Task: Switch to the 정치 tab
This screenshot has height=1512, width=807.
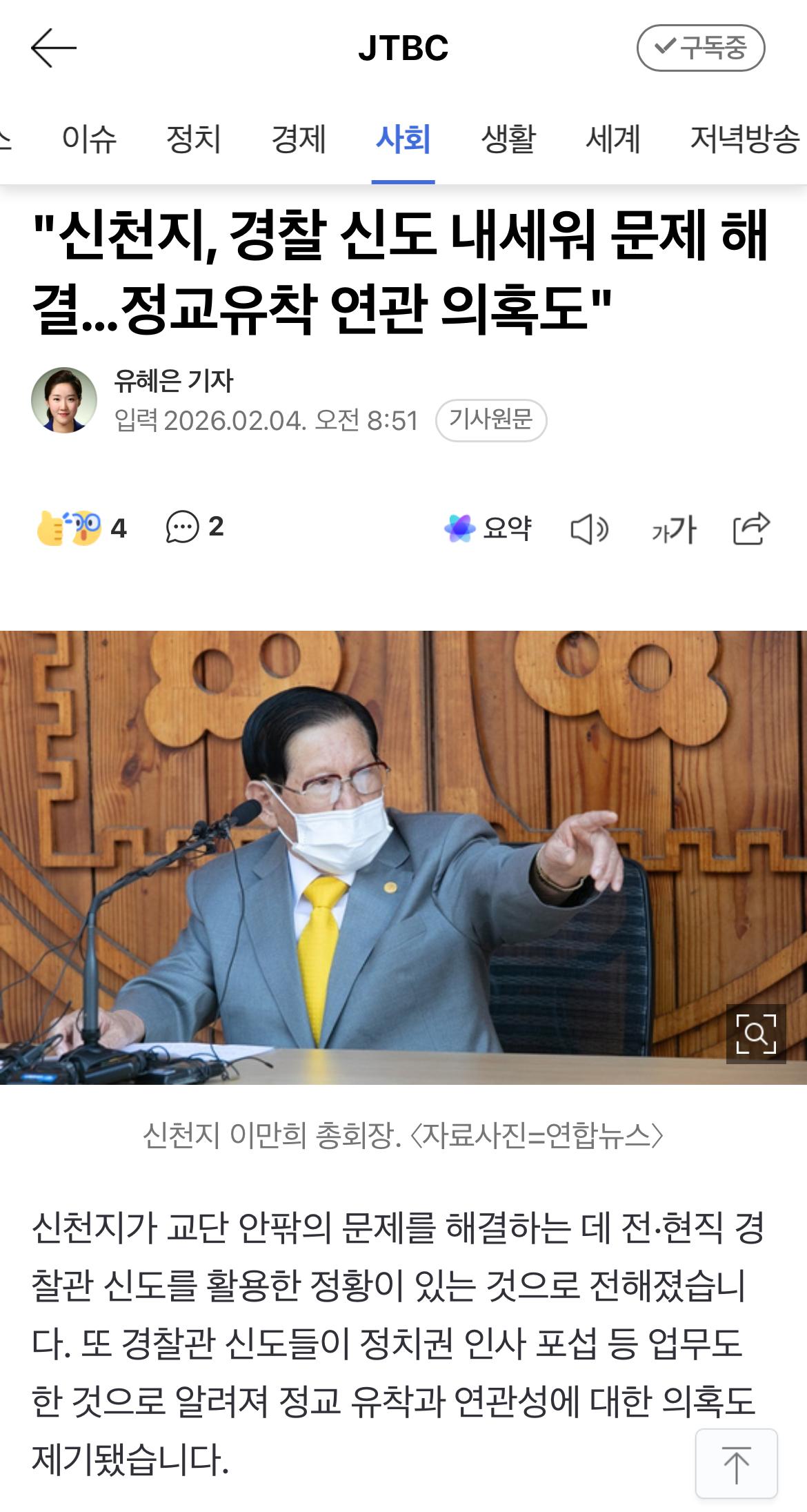Action: [x=194, y=139]
